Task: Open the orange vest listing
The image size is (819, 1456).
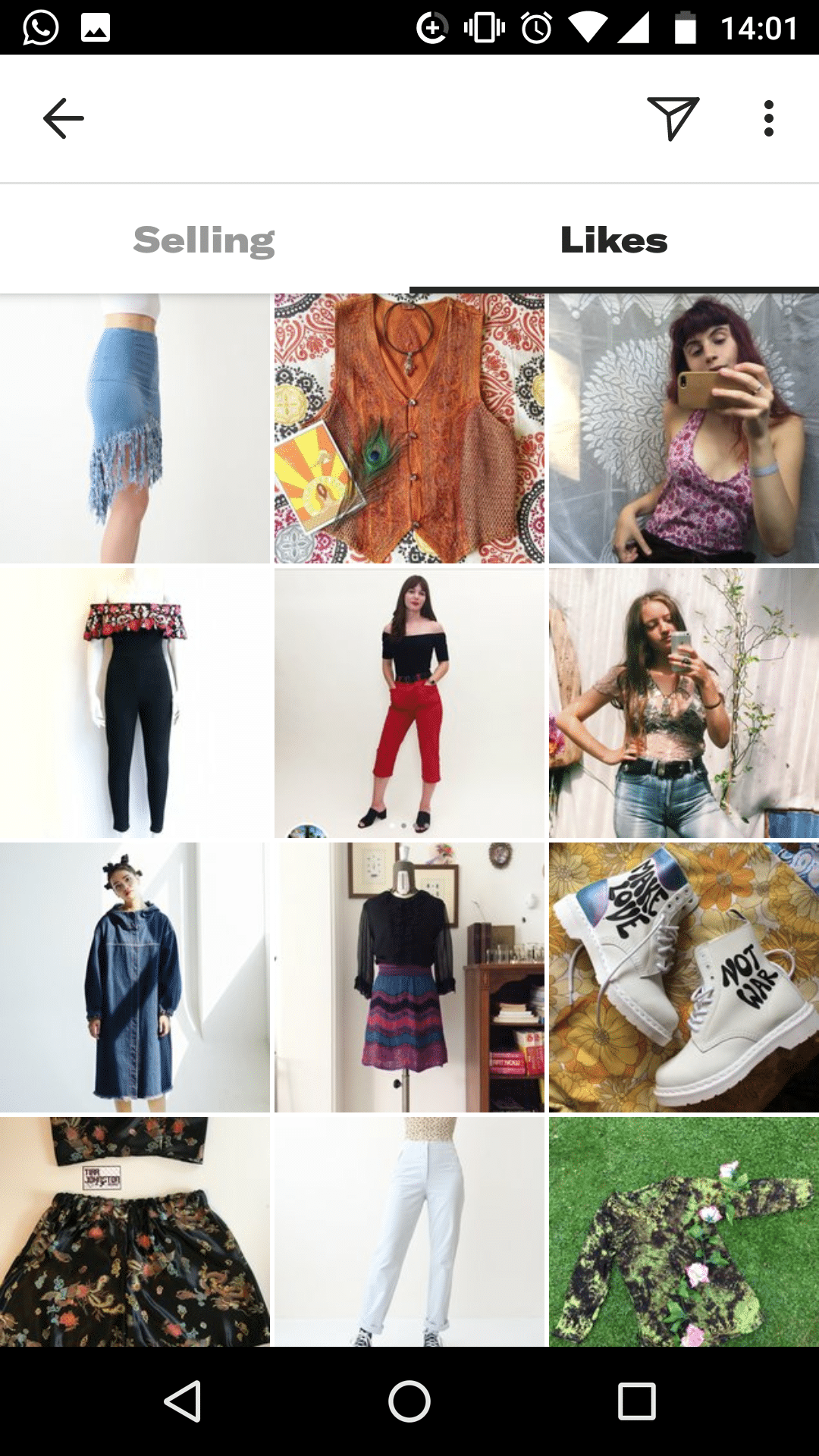Action: click(409, 428)
